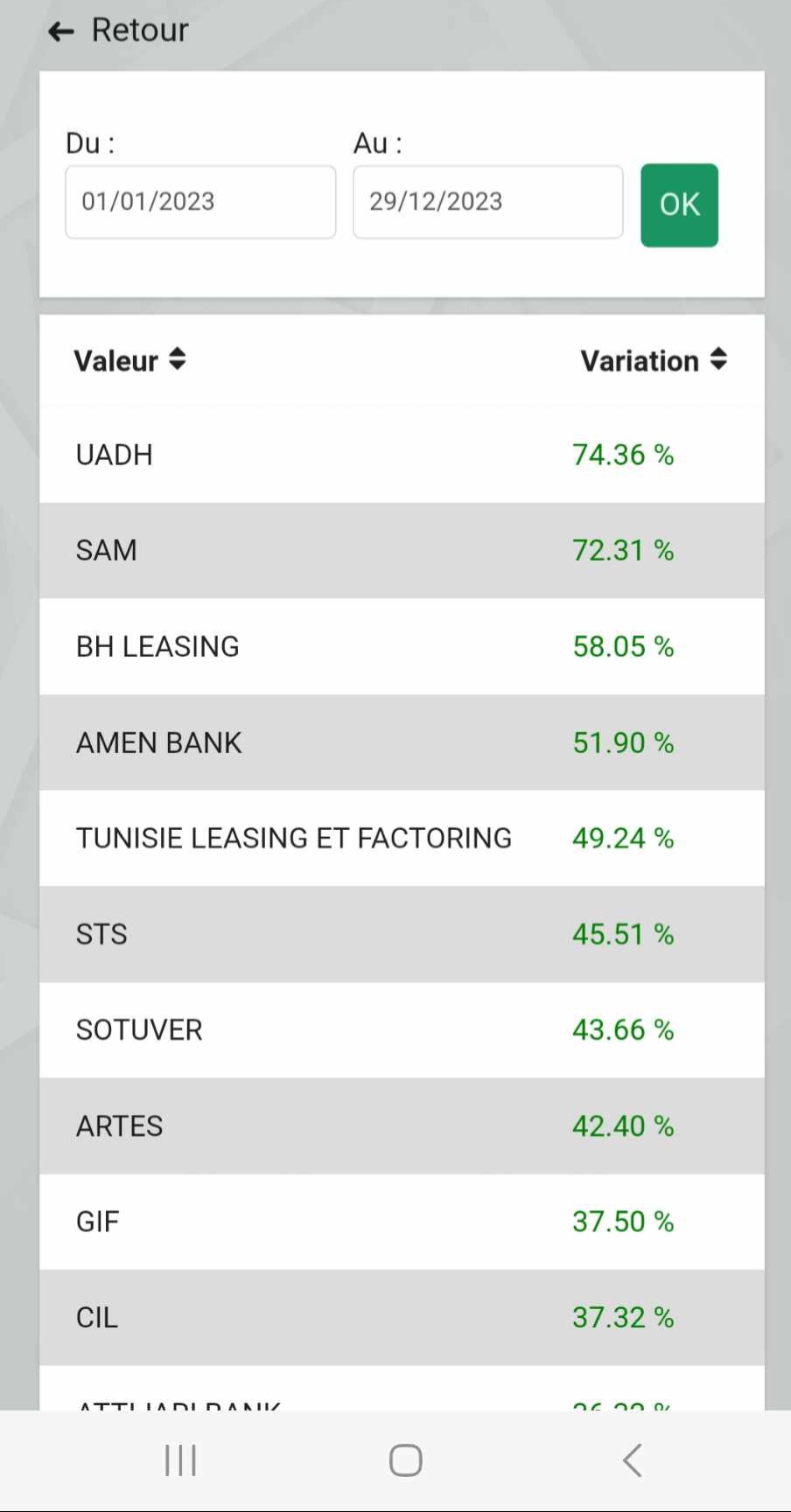Confirm the date range with OK
Viewport: 791px width, 1512px height.
tap(679, 205)
